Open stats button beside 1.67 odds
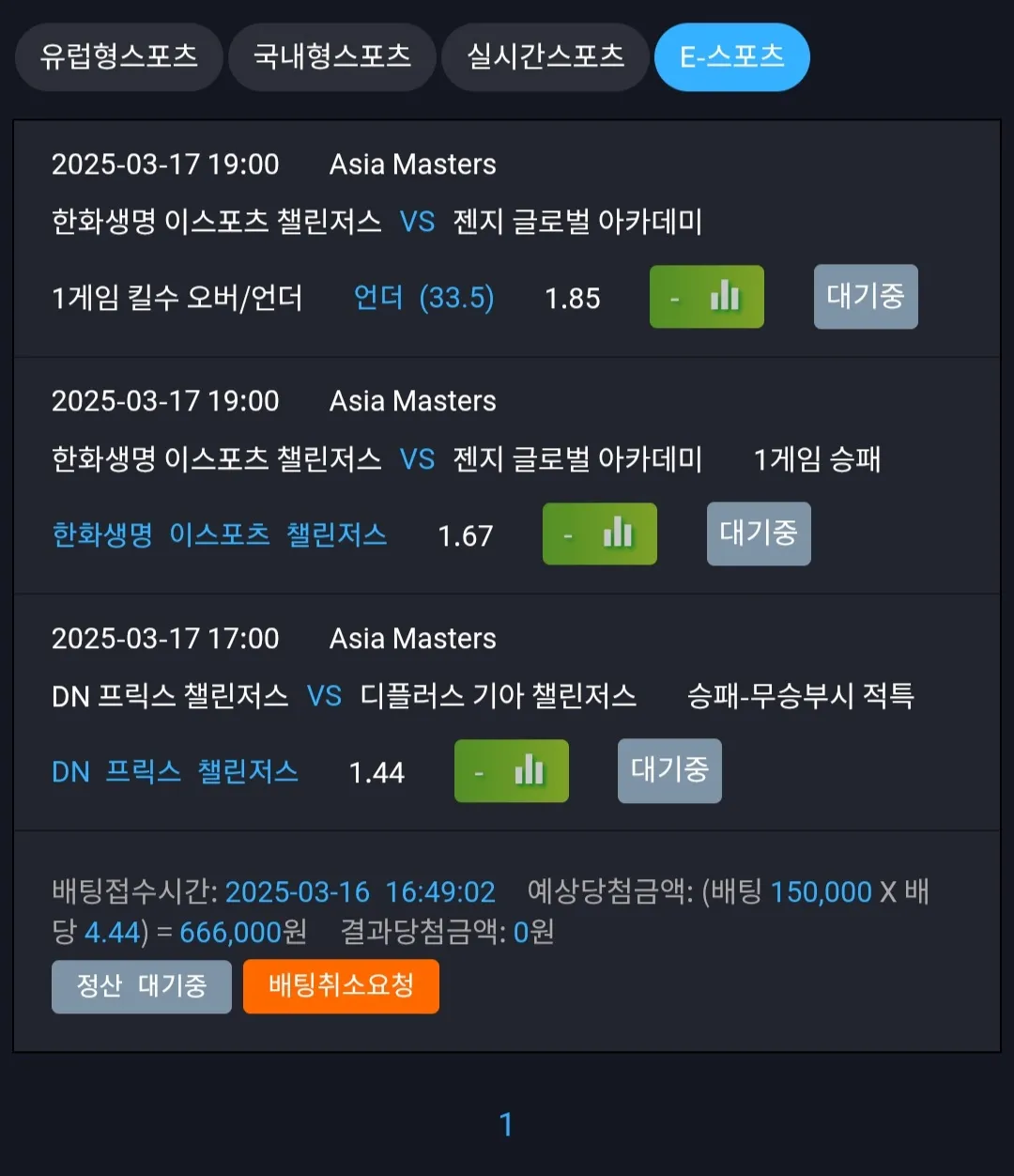 [x=600, y=534]
